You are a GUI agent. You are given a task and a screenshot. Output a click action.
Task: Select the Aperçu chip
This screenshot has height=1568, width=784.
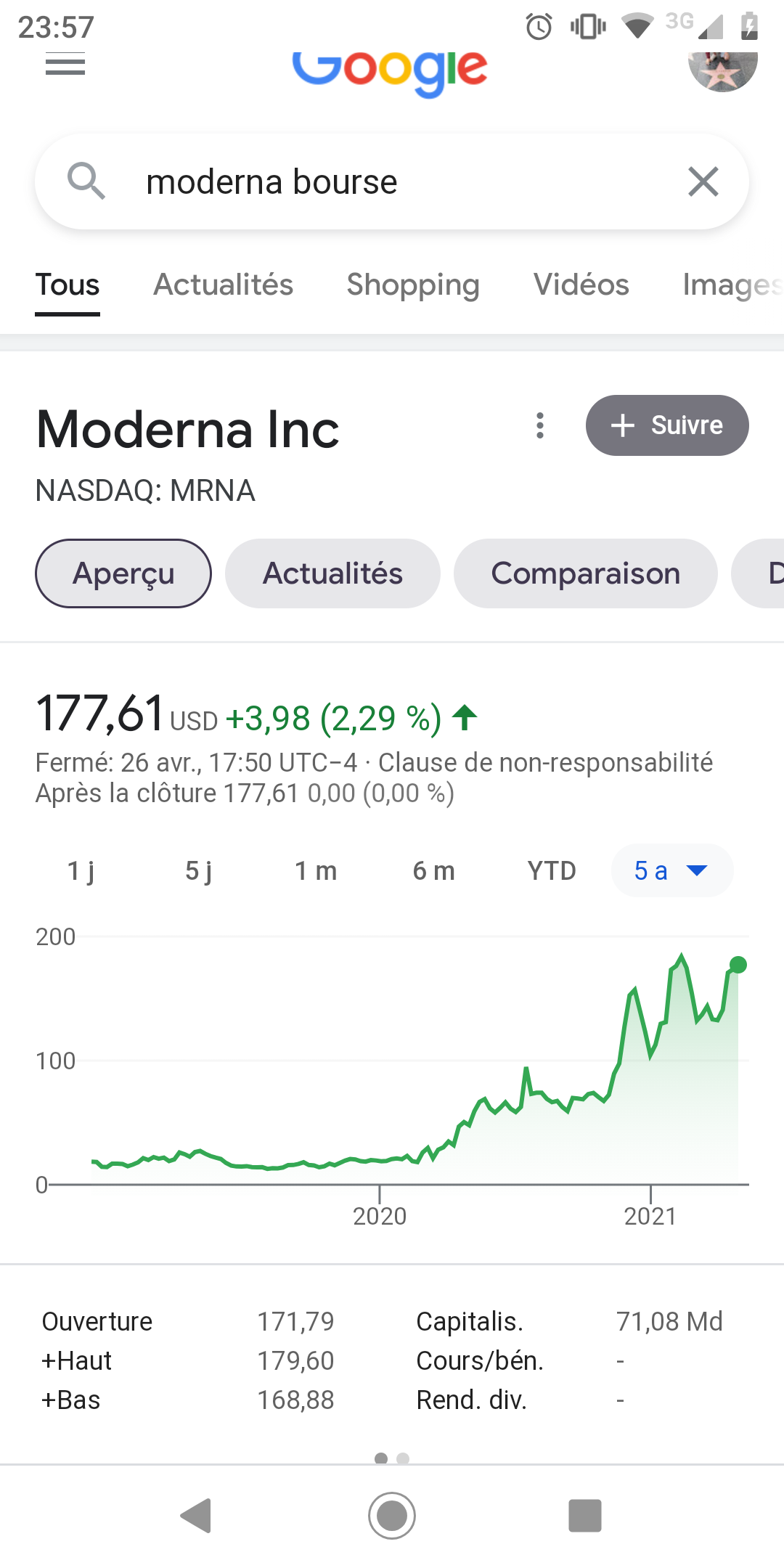click(123, 573)
